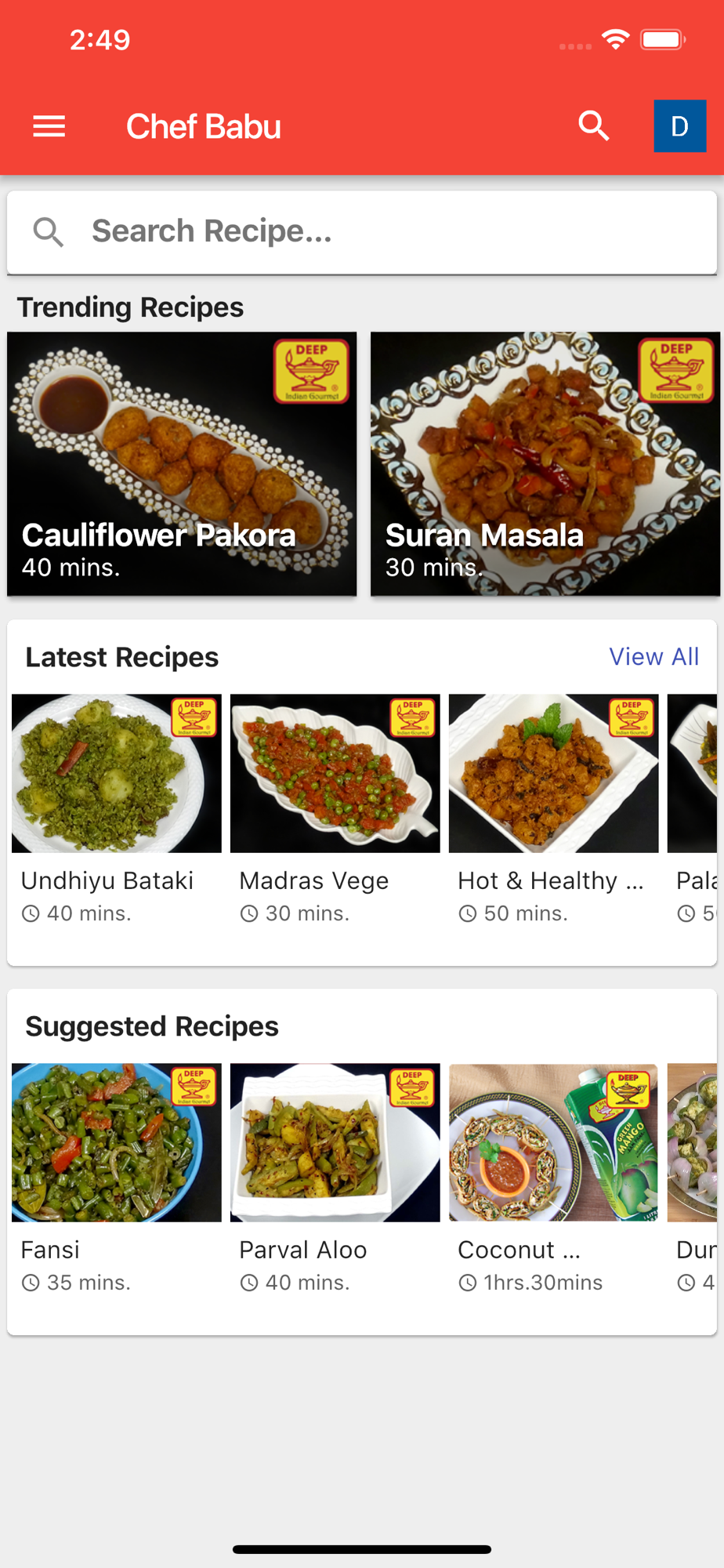Open the Cauliflower Pakora trending recipe
724x1568 pixels.
point(182,463)
